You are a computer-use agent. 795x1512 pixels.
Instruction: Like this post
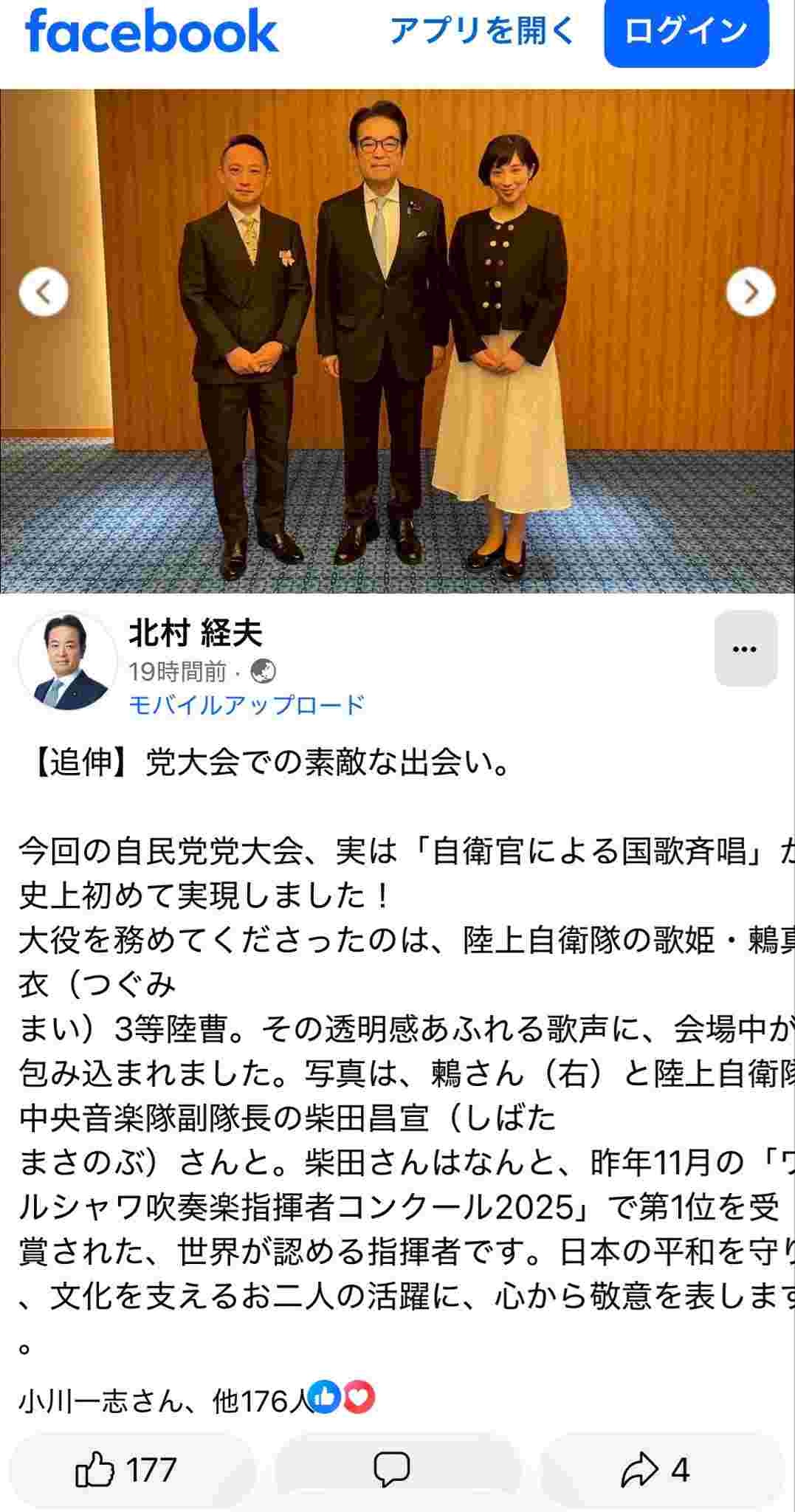click(127, 1469)
